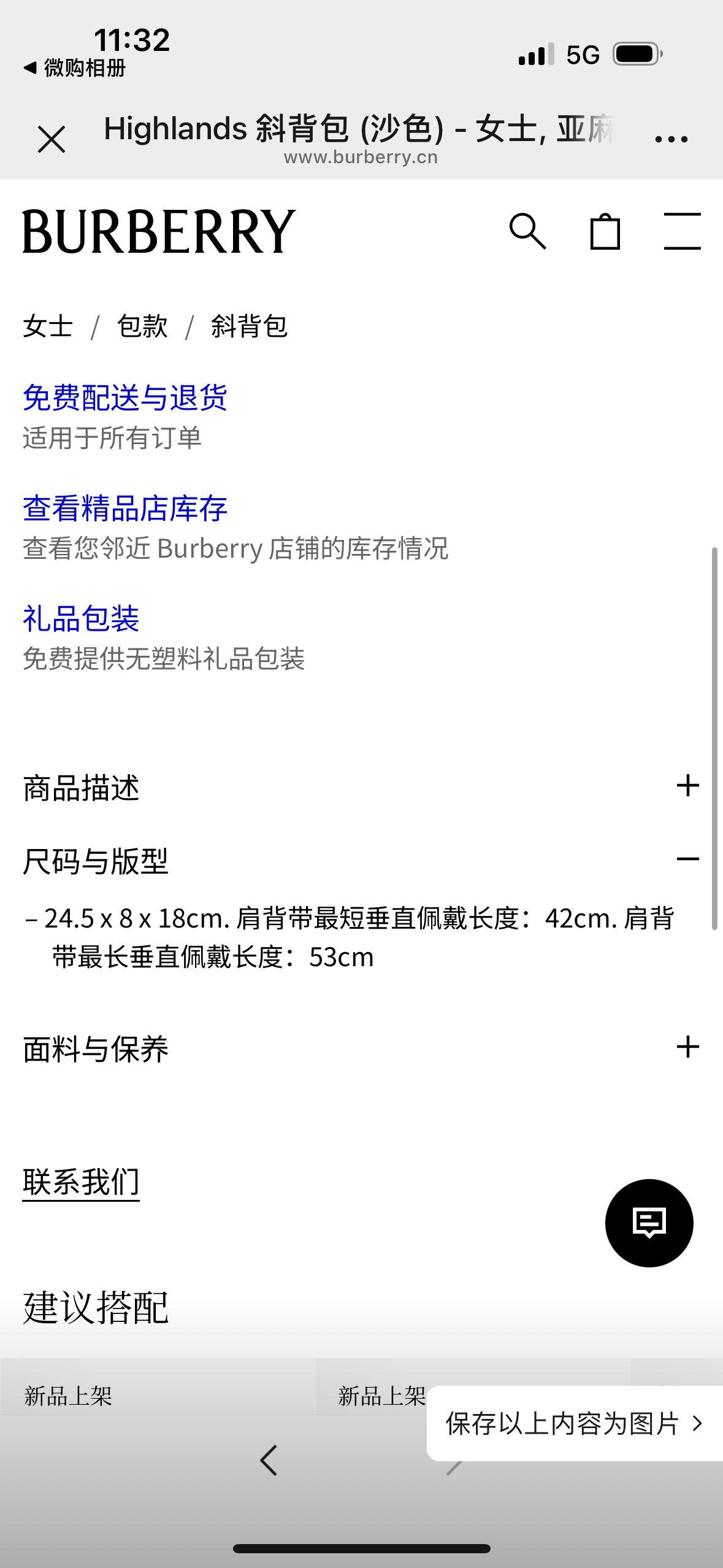The height and width of the screenshot is (1568, 723).
Task: Go back to the previous page
Action: click(x=269, y=1460)
